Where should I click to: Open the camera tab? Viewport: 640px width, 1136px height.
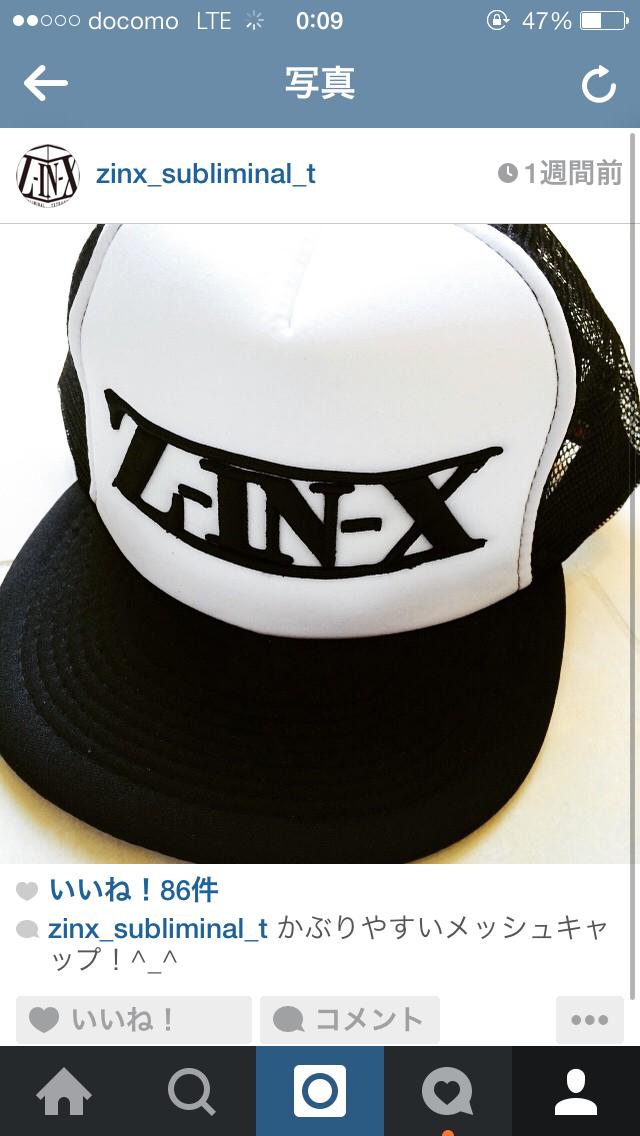(x=320, y=1091)
